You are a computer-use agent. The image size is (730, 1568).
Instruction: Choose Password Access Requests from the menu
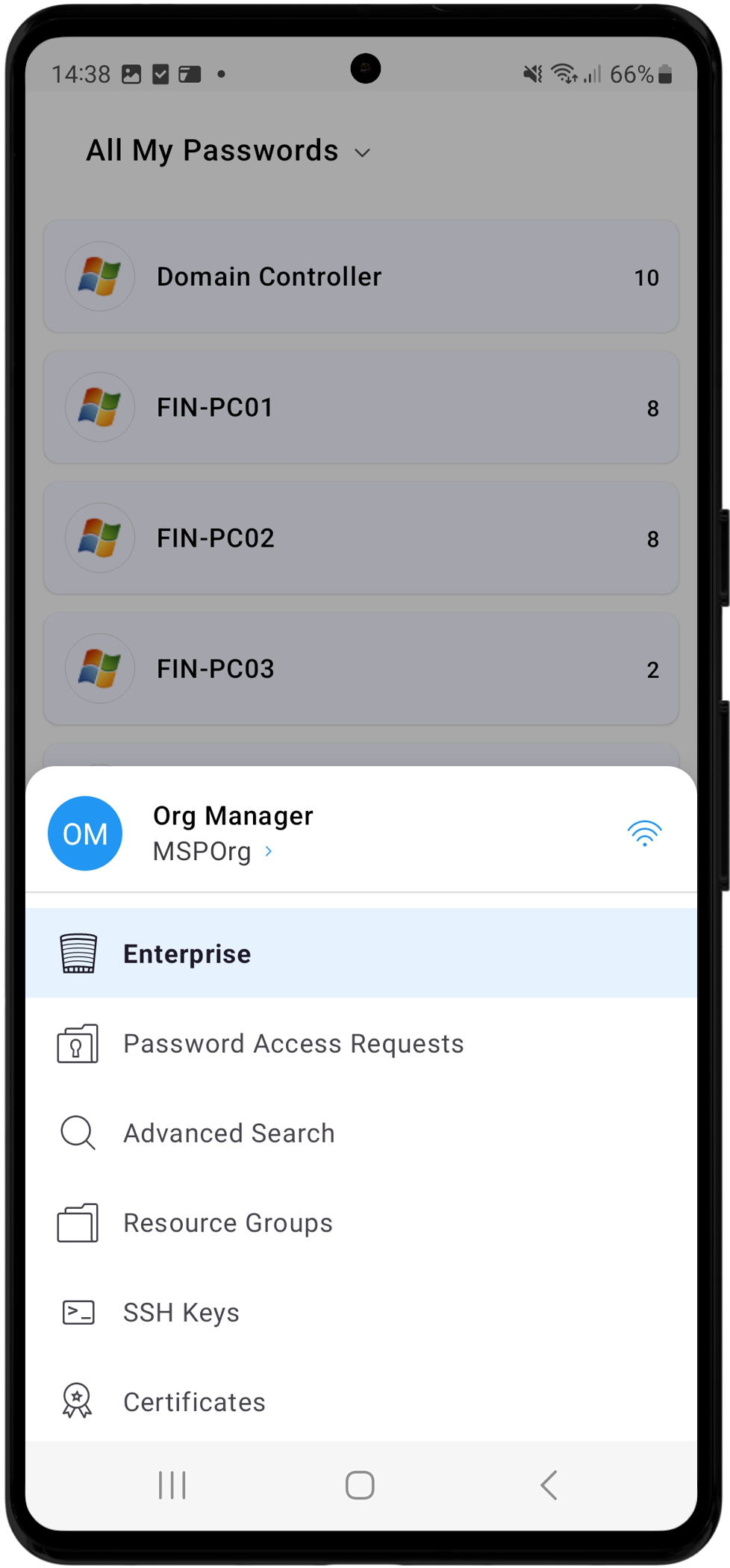pyautogui.click(x=293, y=1043)
